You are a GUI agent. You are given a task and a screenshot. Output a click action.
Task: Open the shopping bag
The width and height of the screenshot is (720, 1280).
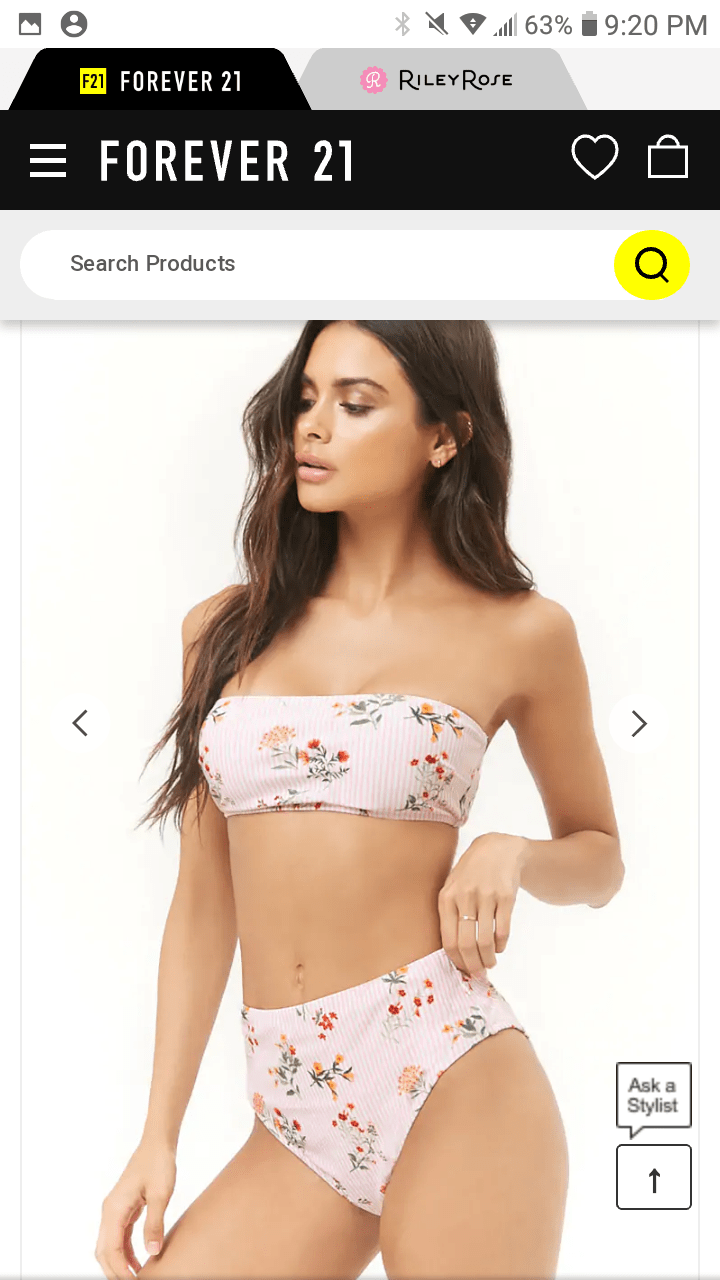[x=668, y=158]
